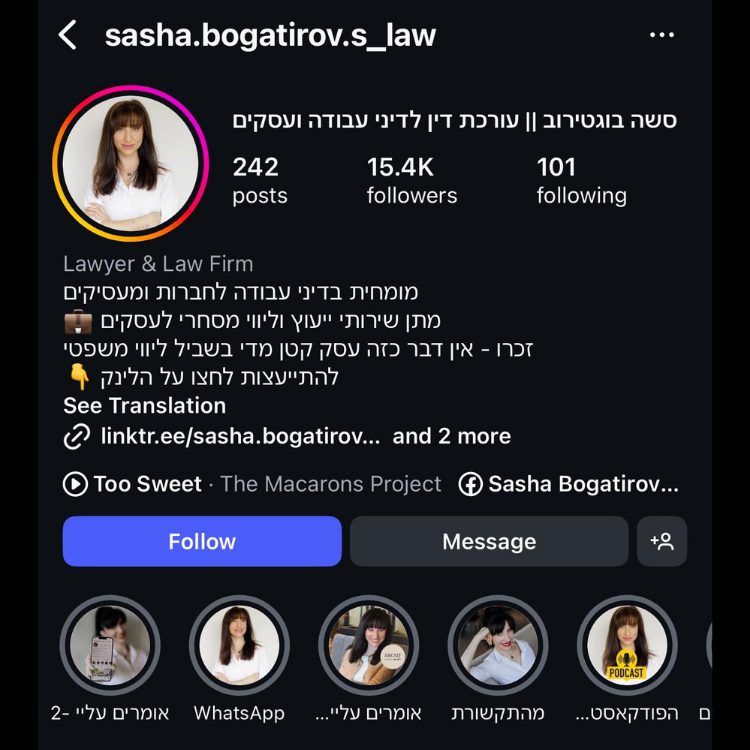This screenshot has width=750, height=750.
Task: Follow this account
Action: click(x=202, y=541)
